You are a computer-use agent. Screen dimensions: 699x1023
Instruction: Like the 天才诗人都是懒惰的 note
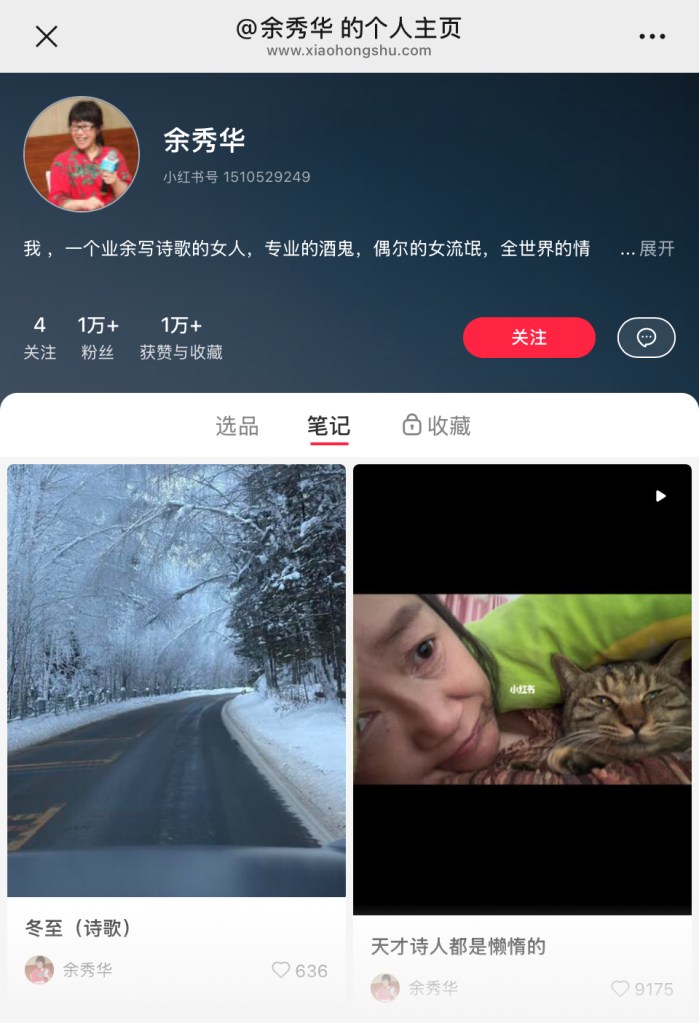point(621,988)
